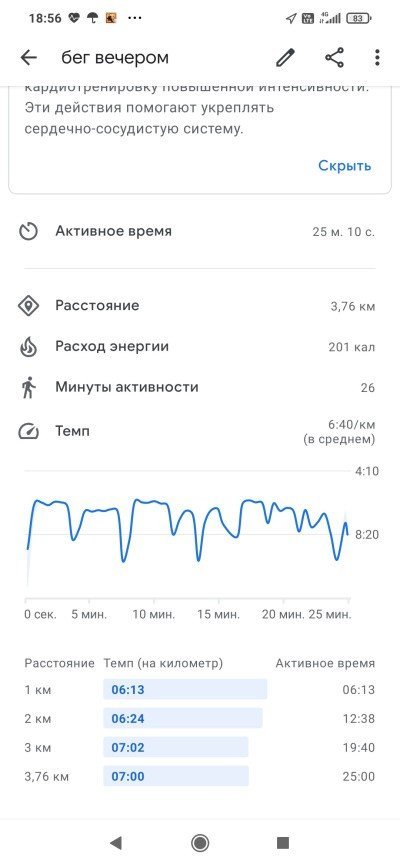The width and height of the screenshot is (400, 867).
Task: Go back from the бег вечером screen
Action: click(28, 58)
